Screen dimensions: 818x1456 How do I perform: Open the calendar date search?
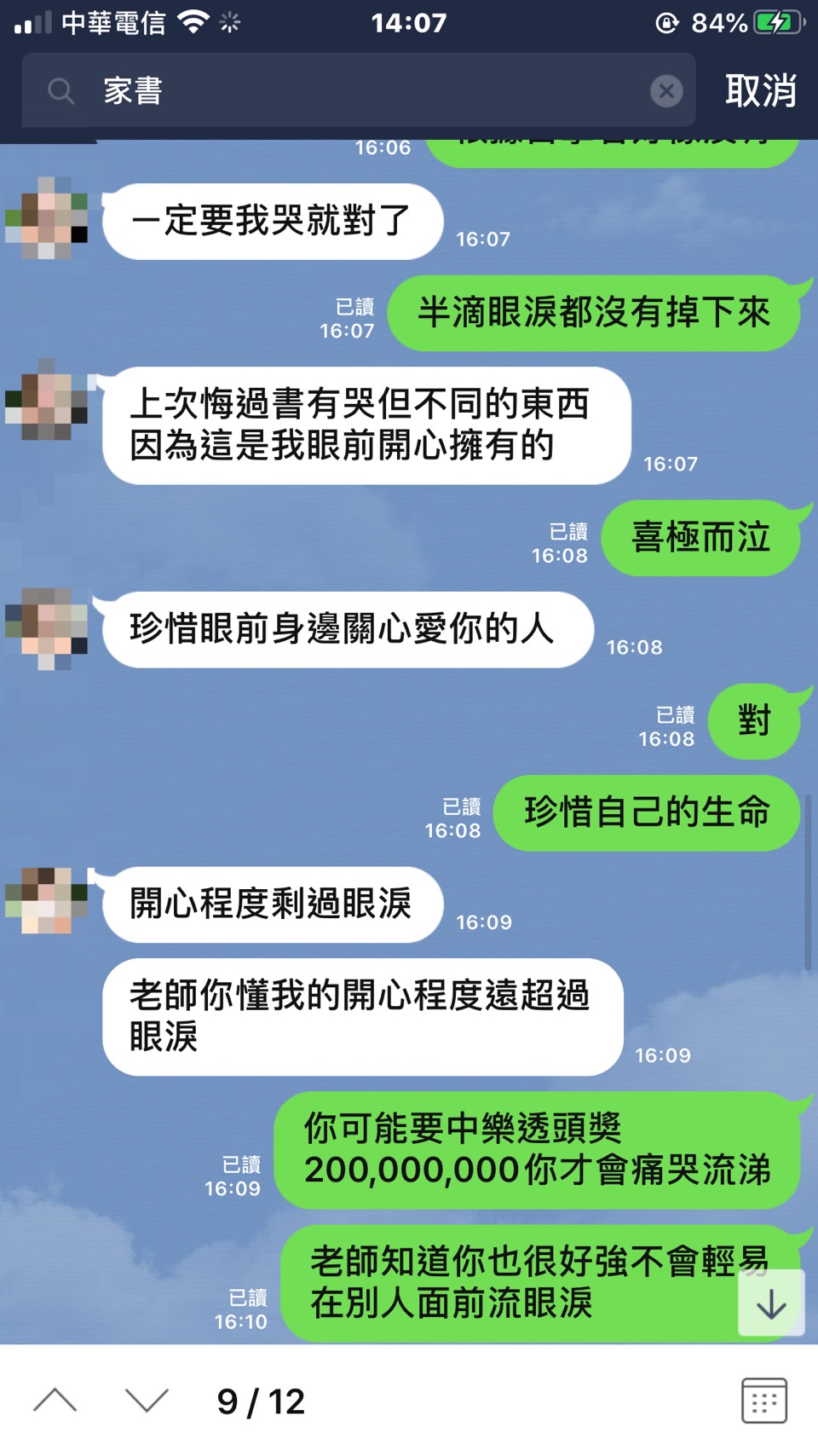pyautogui.click(x=763, y=1401)
